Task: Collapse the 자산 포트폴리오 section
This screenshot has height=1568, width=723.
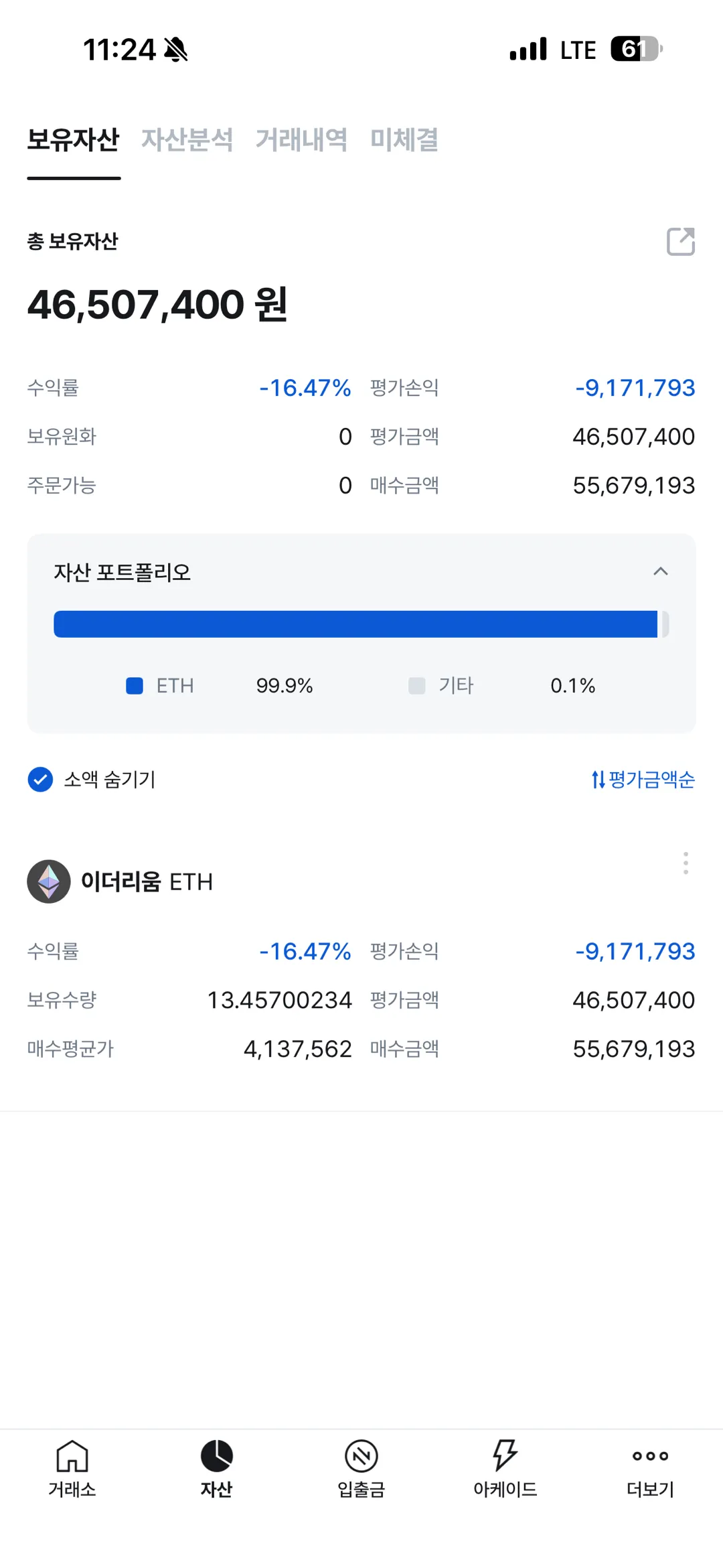Action: pyautogui.click(x=660, y=571)
